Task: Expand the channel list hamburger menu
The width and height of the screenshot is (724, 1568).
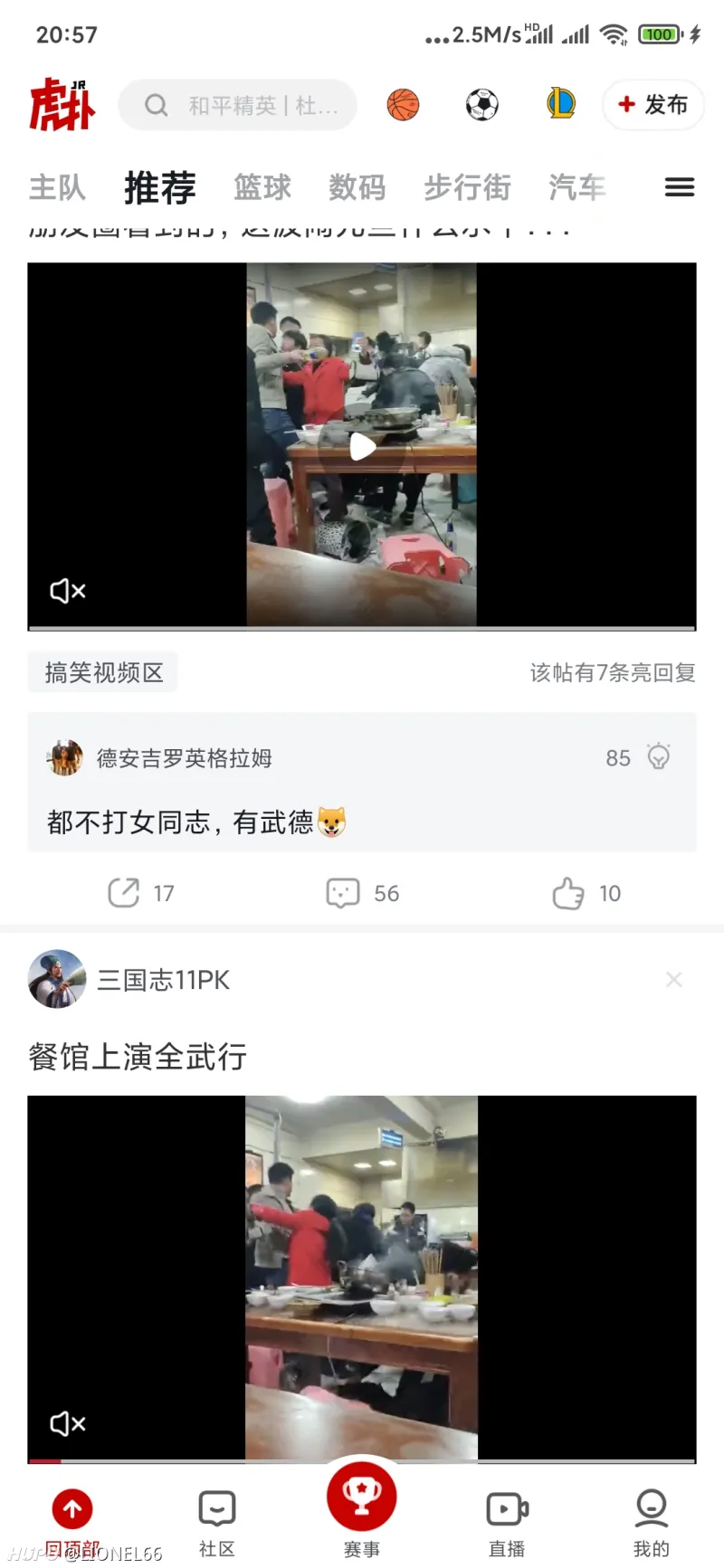Action: coord(680,187)
